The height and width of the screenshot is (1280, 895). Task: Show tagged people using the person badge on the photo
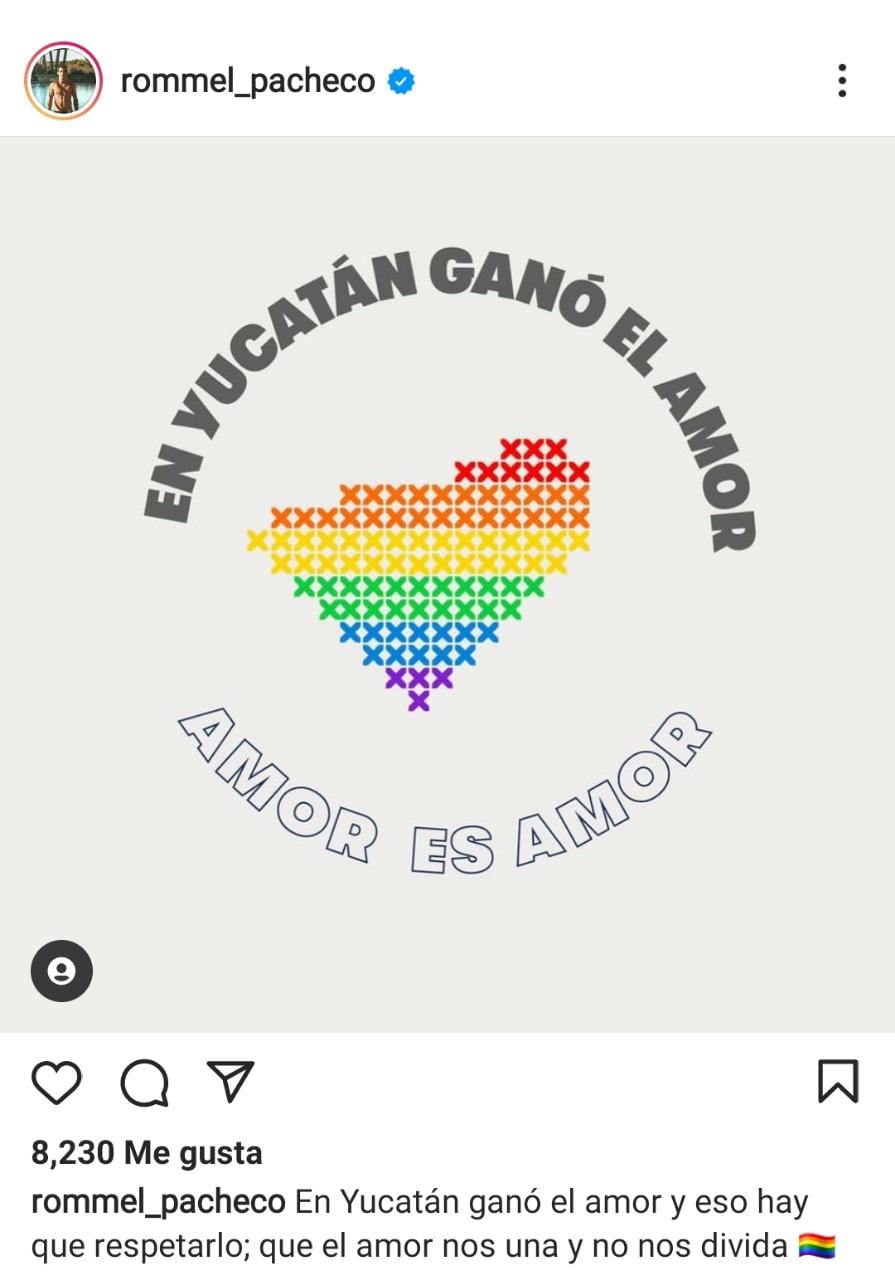(x=63, y=970)
